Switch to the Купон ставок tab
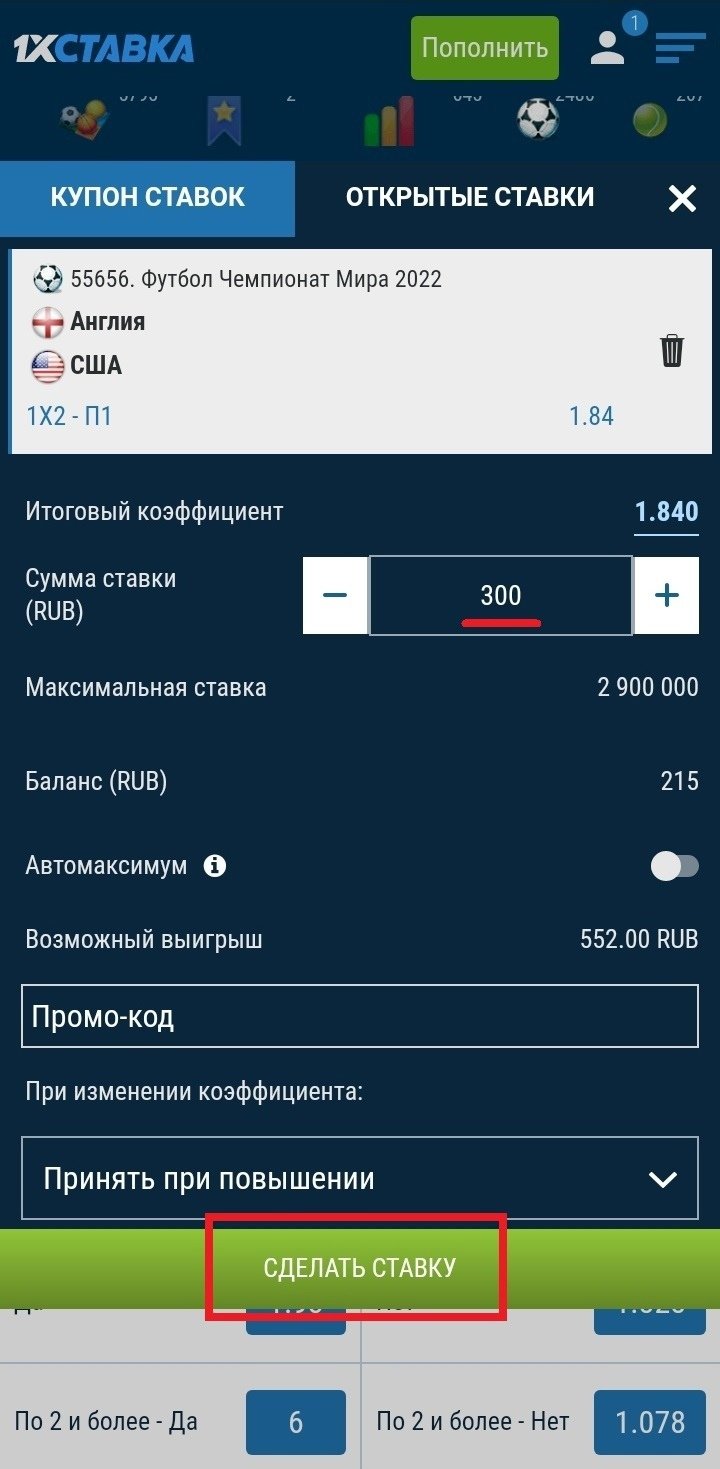Image resolution: width=720 pixels, height=1469 pixels. (x=147, y=197)
